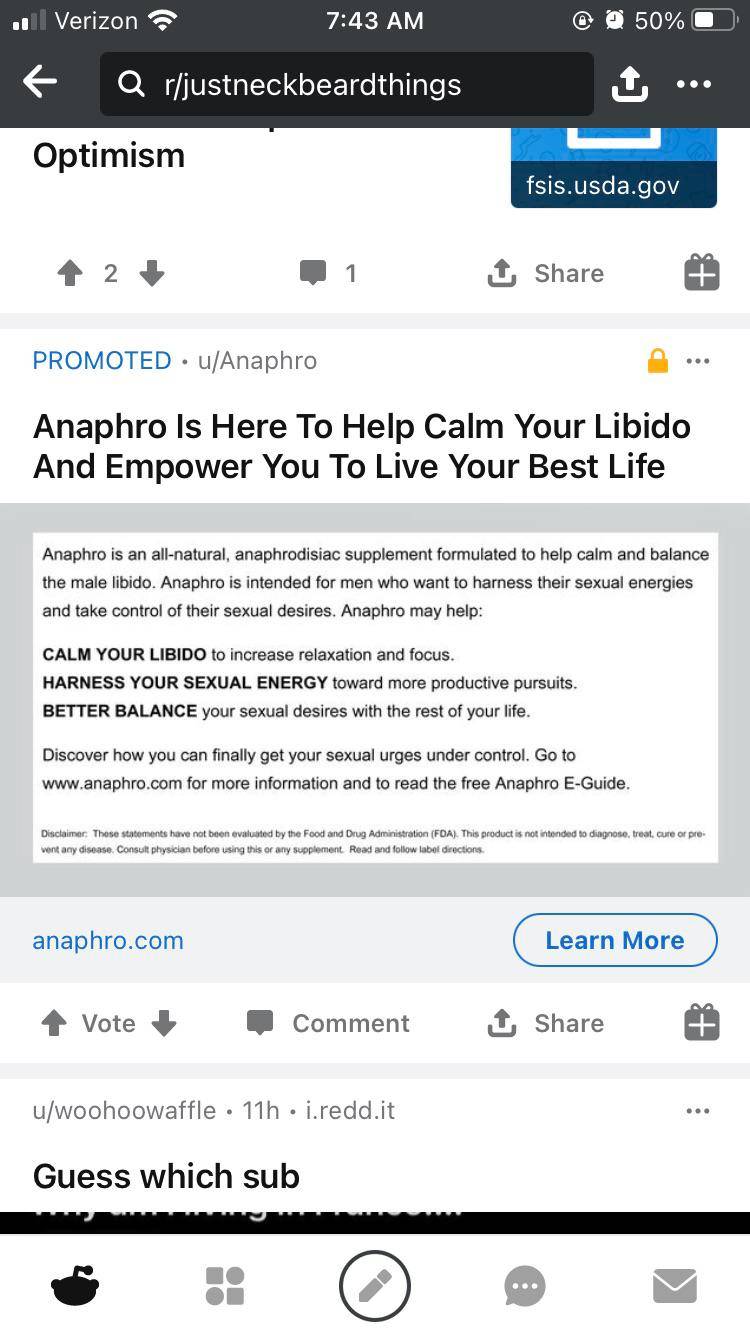Image resolution: width=750 pixels, height=1334 pixels.
Task: Open the comment bubble icon showing 1 comment
Action: 314,272
